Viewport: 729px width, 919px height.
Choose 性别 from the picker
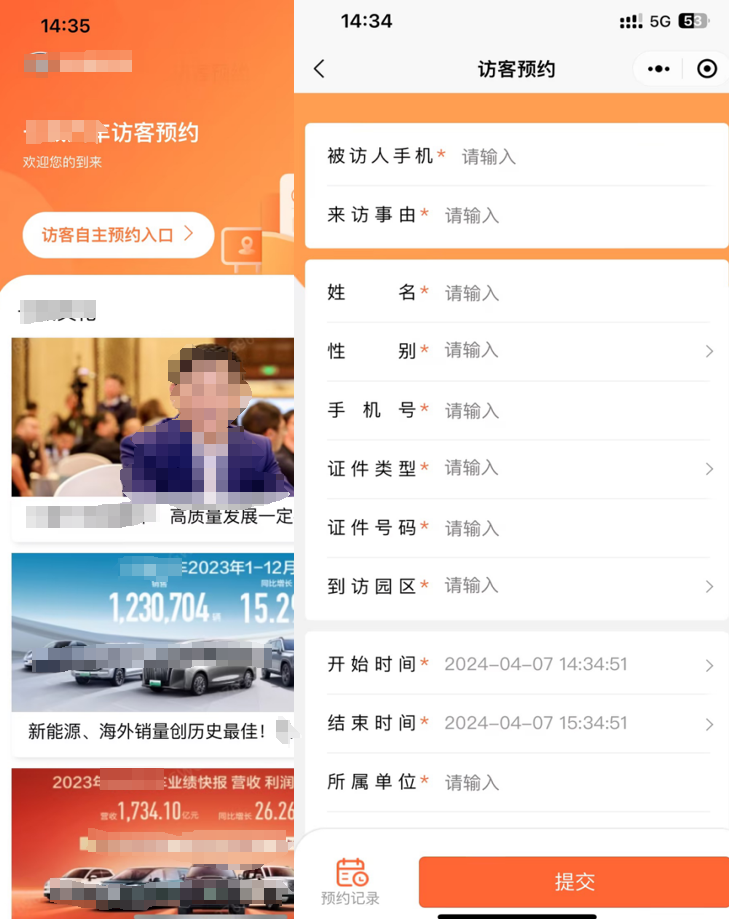point(575,351)
